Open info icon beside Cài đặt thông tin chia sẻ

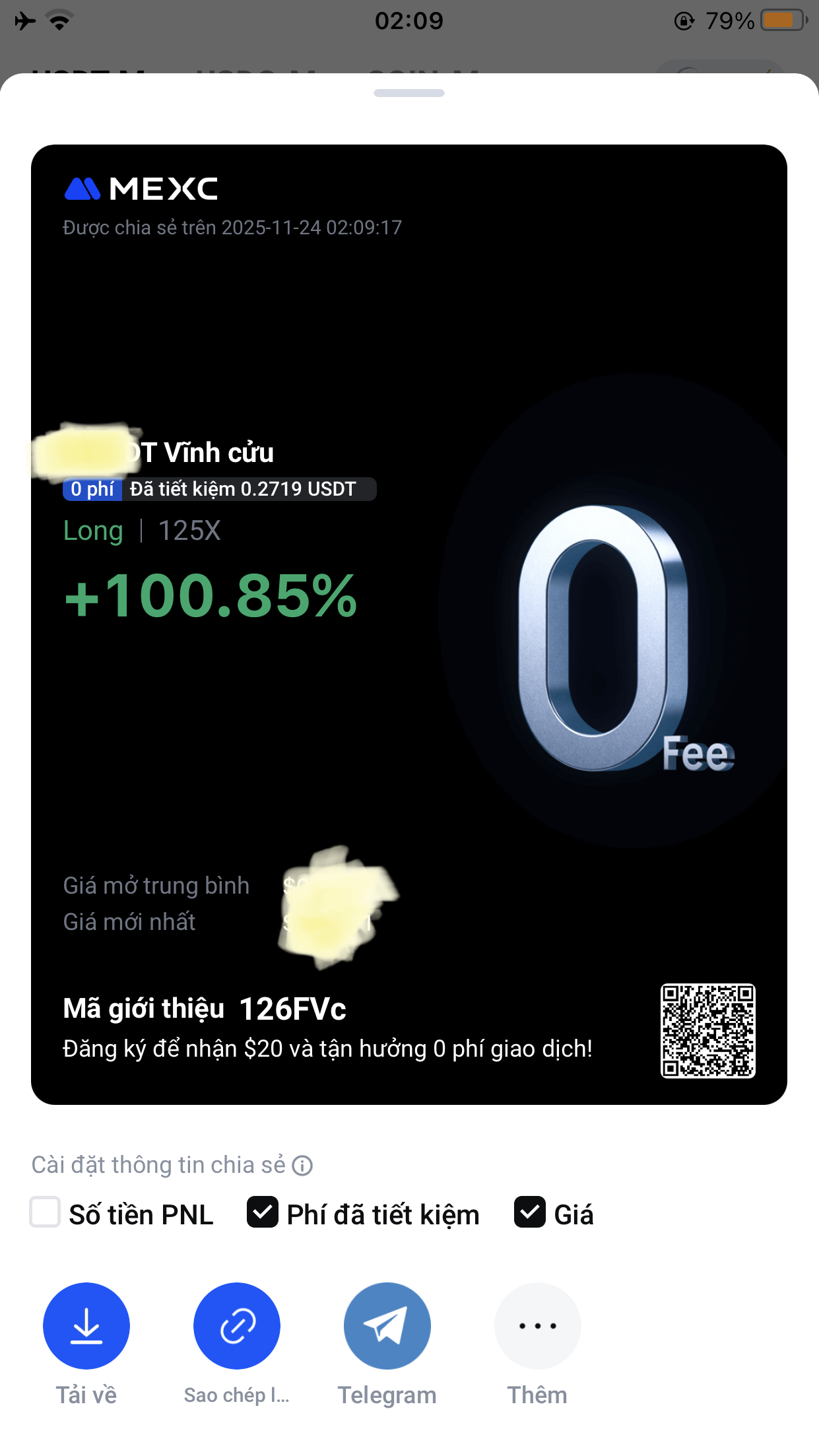[302, 1166]
